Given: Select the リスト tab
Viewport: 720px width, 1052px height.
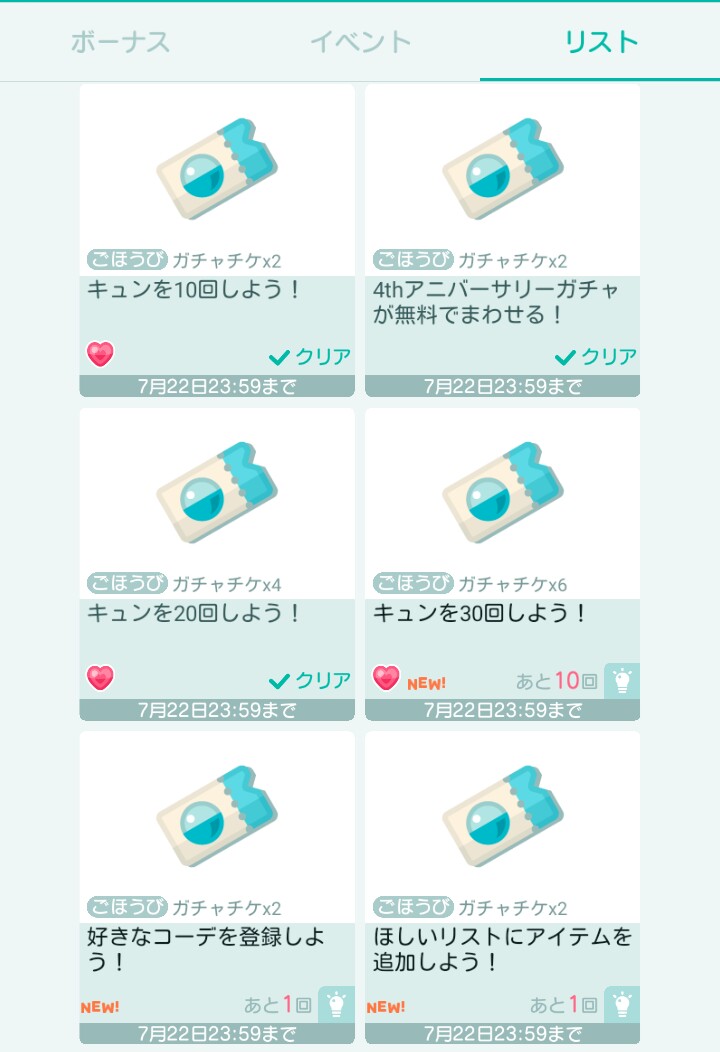Looking at the screenshot, I should 600,42.
